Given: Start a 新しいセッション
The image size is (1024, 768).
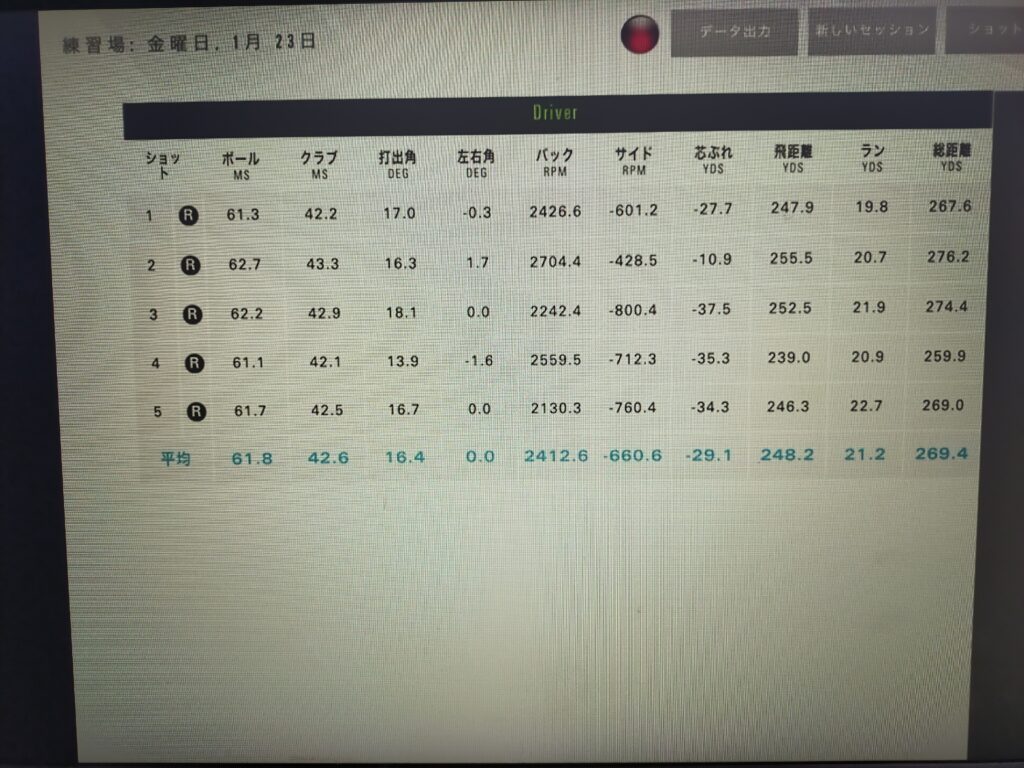Looking at the screenshot, I should 871,32.
